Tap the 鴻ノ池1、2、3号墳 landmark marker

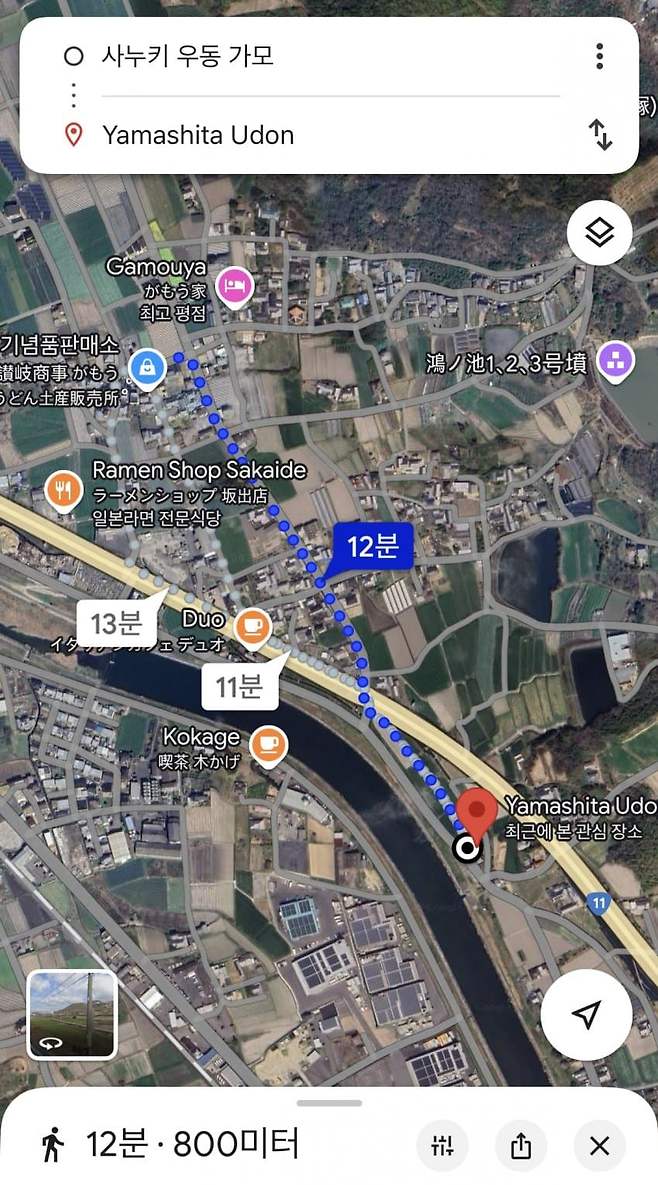pyautogui.click(x=614, y=361)
